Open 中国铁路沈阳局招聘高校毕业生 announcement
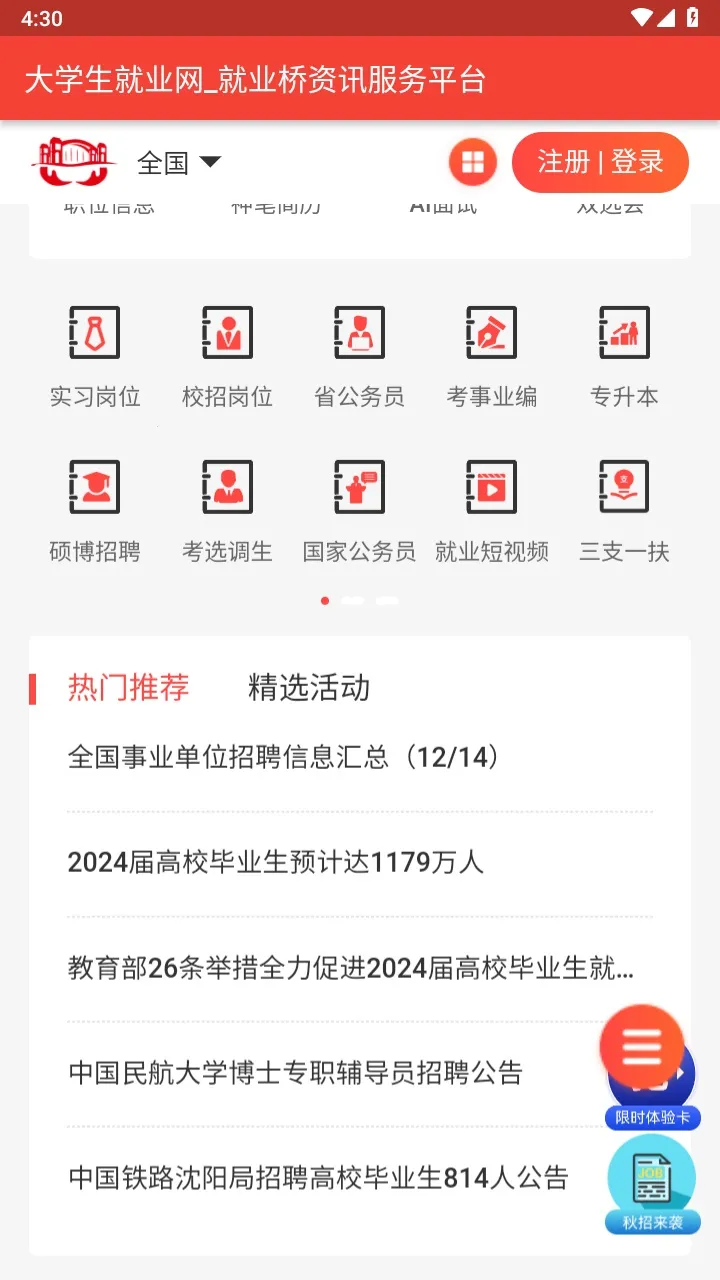This screenshot has height=1280, width=720. tap(318, 1178)
